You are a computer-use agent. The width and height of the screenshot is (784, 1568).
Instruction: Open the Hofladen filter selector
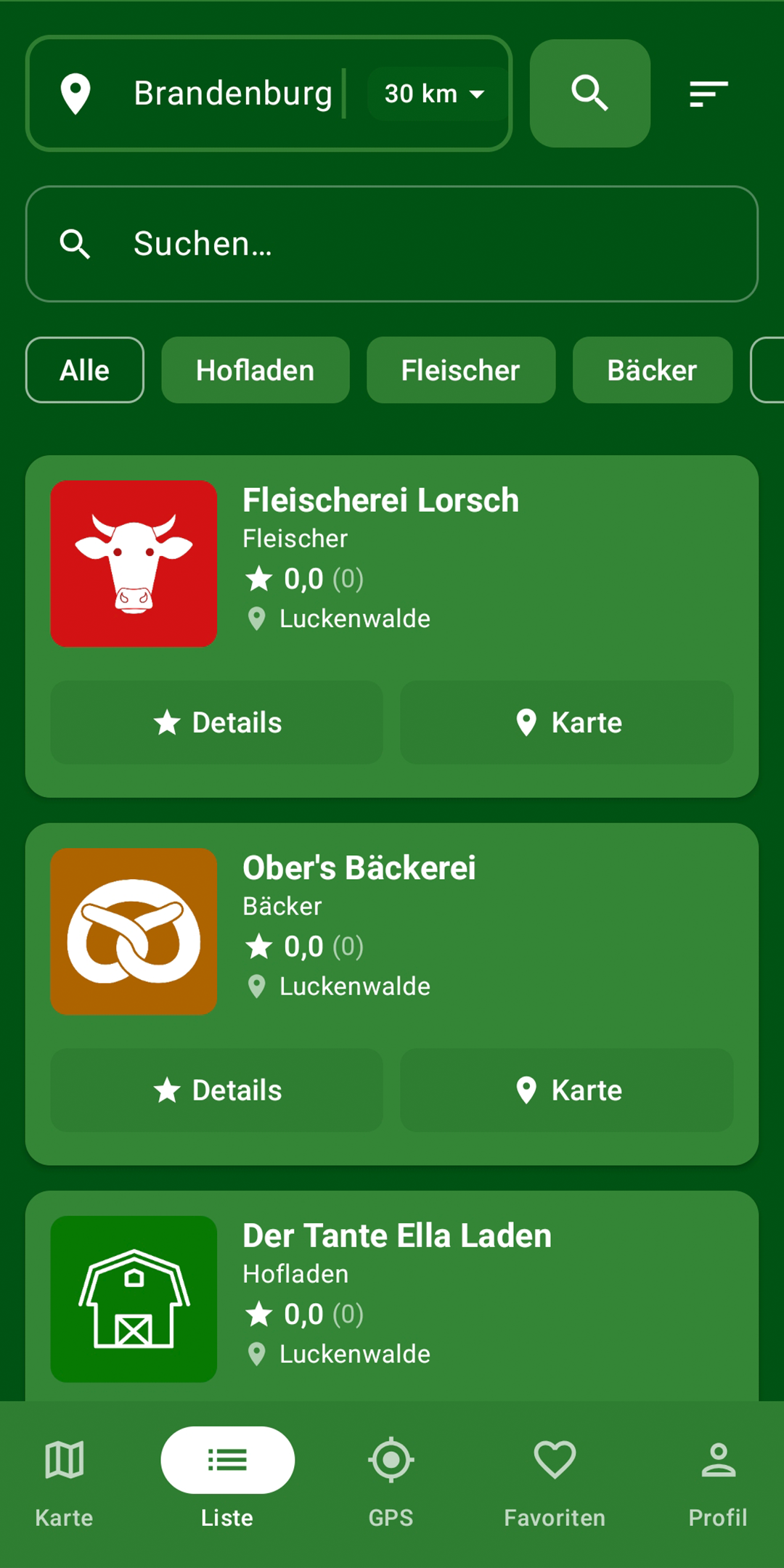(x=255, y=370)
